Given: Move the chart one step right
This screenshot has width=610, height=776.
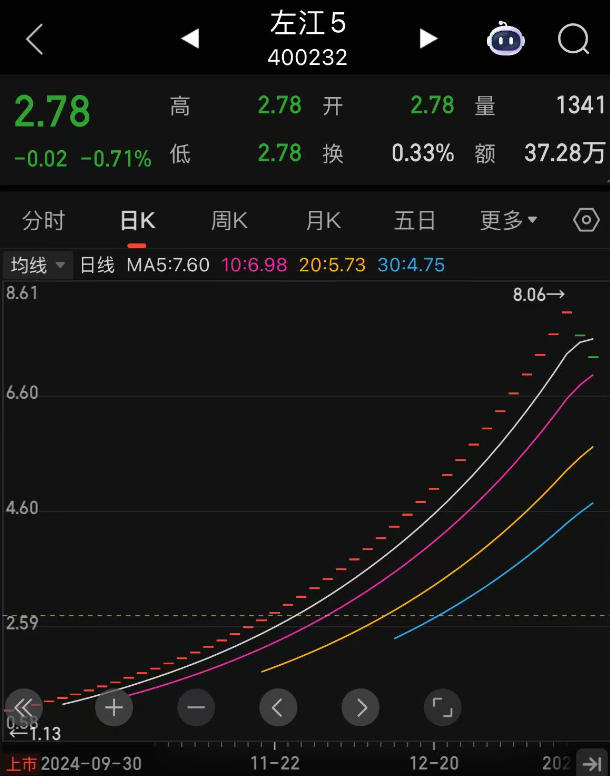Looking at the screenshot, I should [360, 708].
